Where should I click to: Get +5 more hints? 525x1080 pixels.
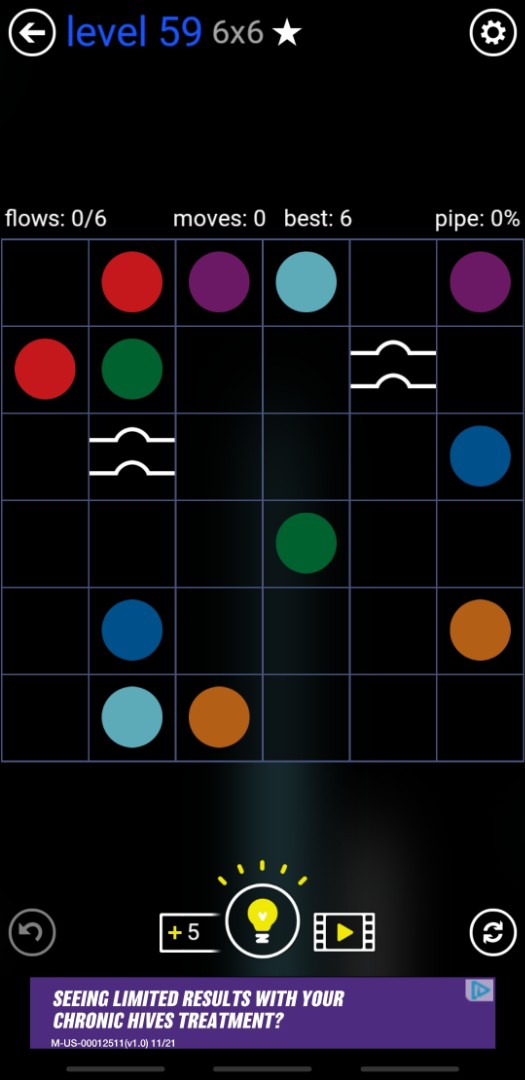(189, 933)
